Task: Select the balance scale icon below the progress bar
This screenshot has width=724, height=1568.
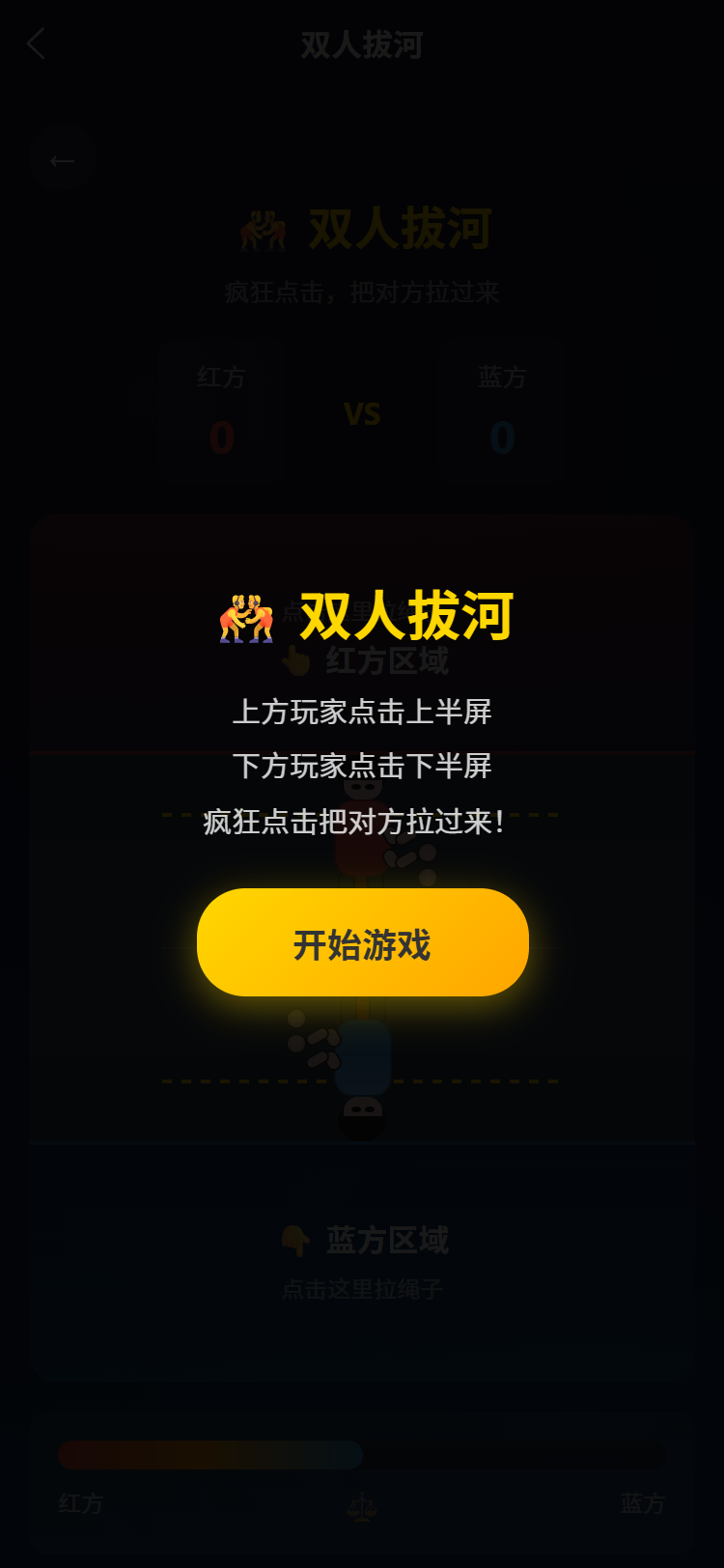Action: point(361,1503)
